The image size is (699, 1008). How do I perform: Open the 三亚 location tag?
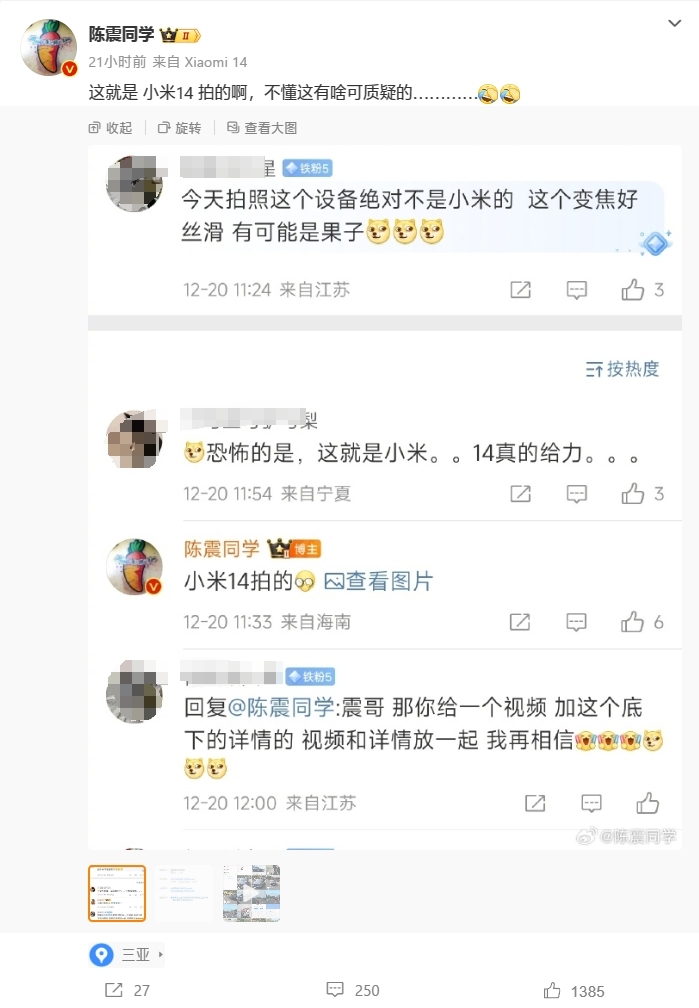point(127,955)
